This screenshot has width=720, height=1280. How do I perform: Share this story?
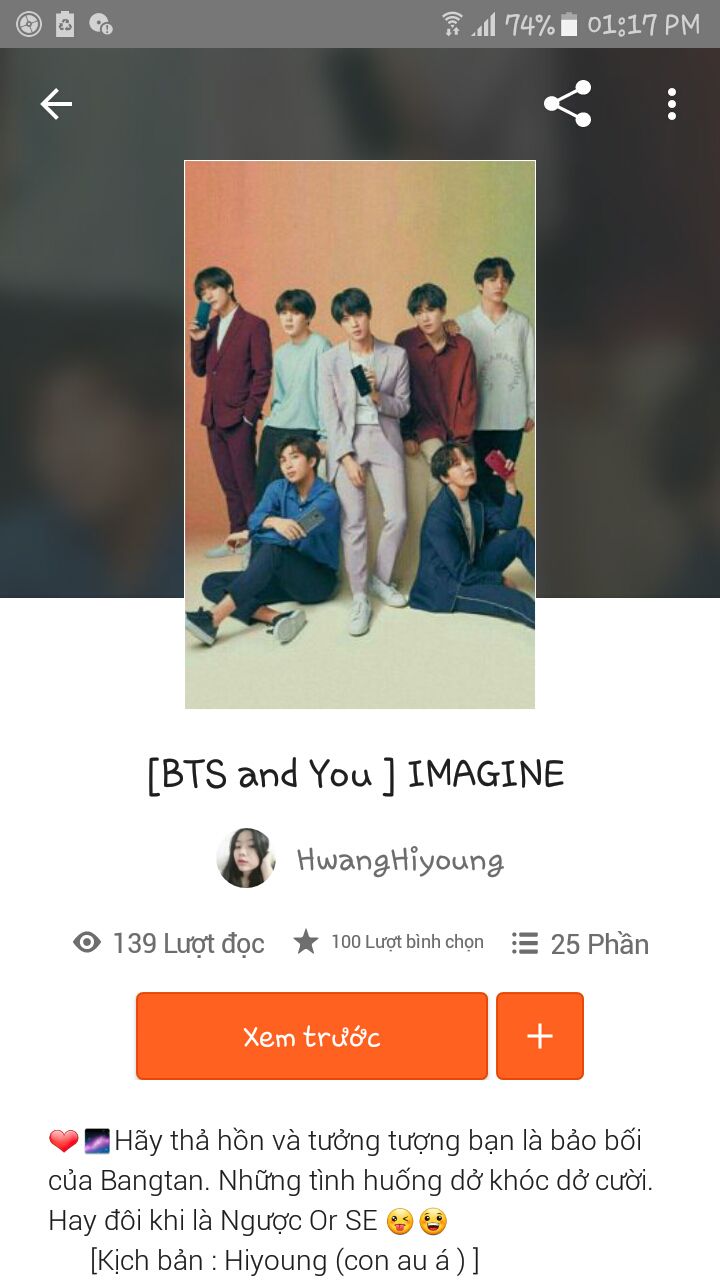(567, 104)
